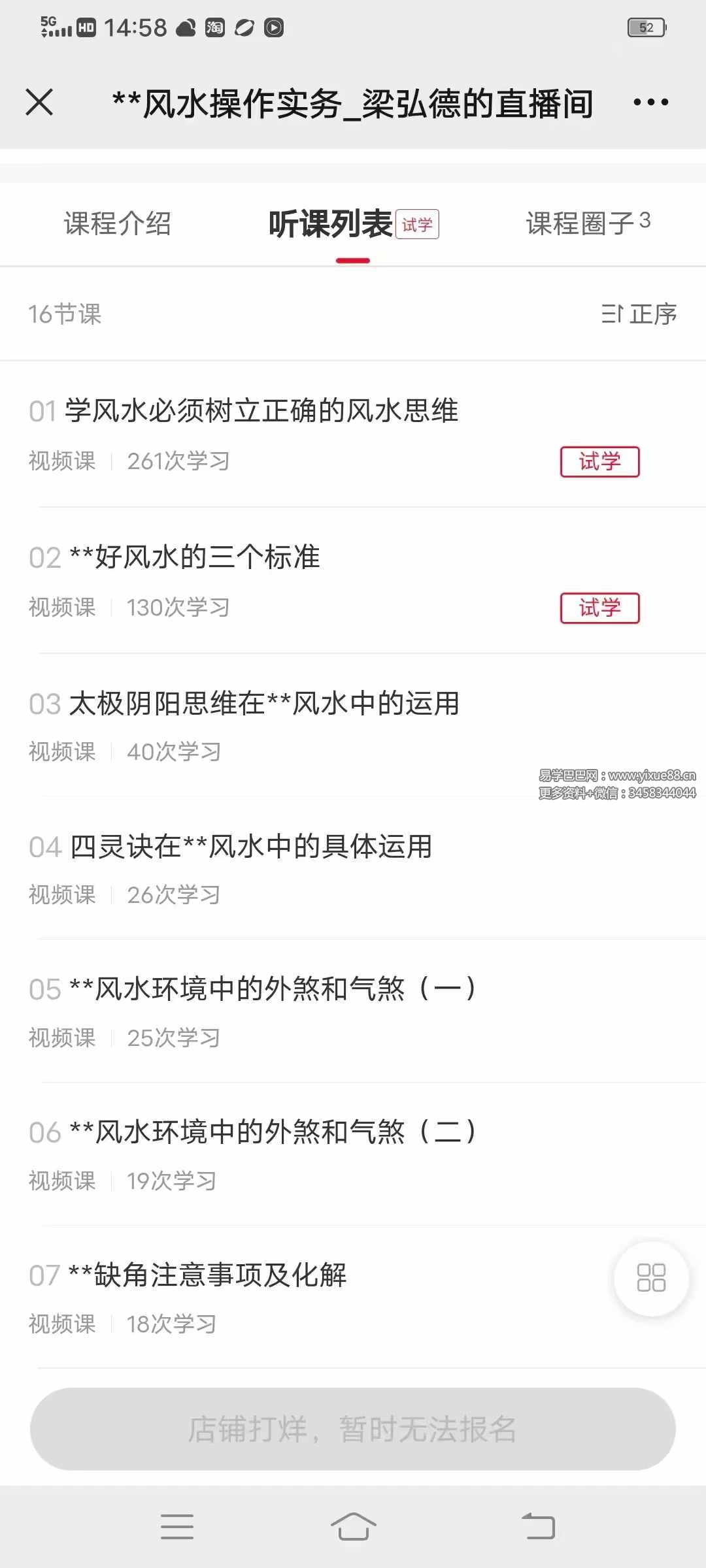Screen dimensions: 706x1568
Task: Tap the three-line menu icon in bottom bar
Action: pyautogui.click(x=176, y=1527)
